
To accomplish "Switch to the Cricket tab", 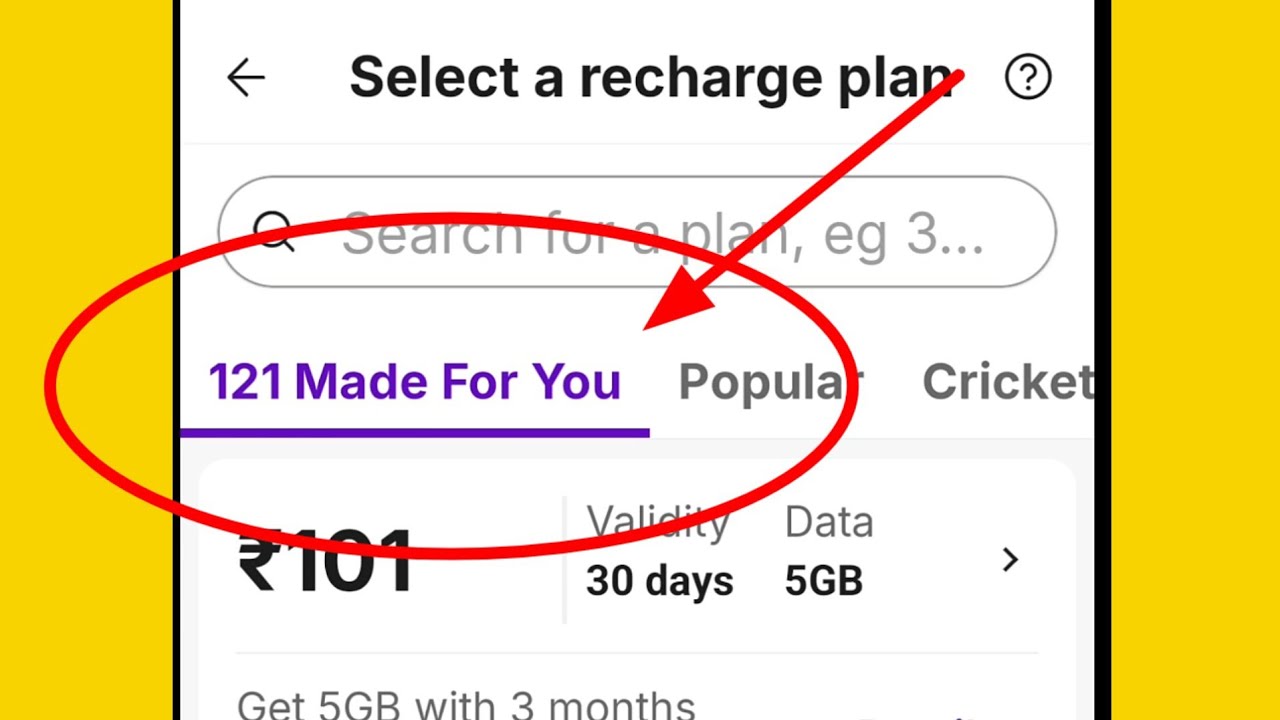I will tap(1005, 383).
